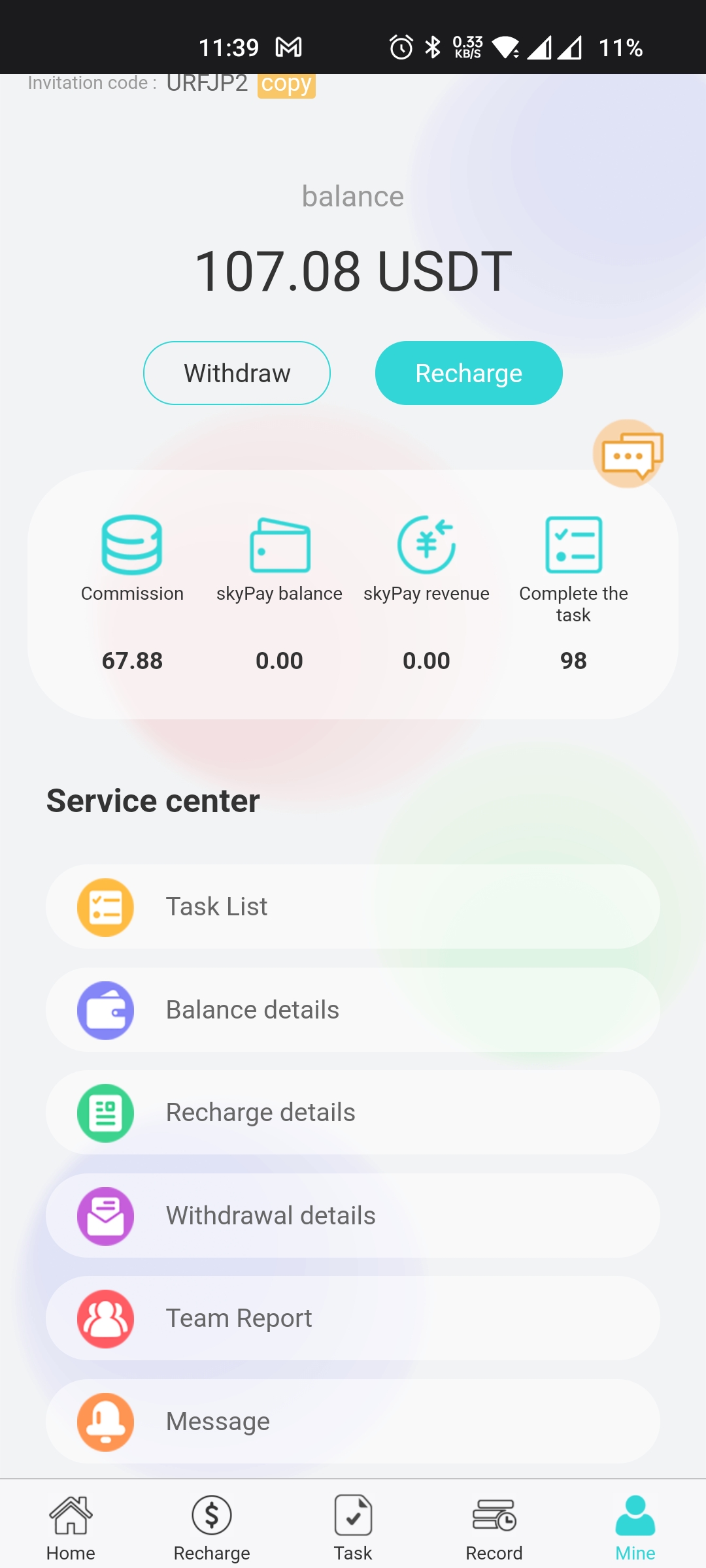Open the orange chat support bubble
Image resolution: width=706 pixels, height=1568 pixels.
point(629,454)
